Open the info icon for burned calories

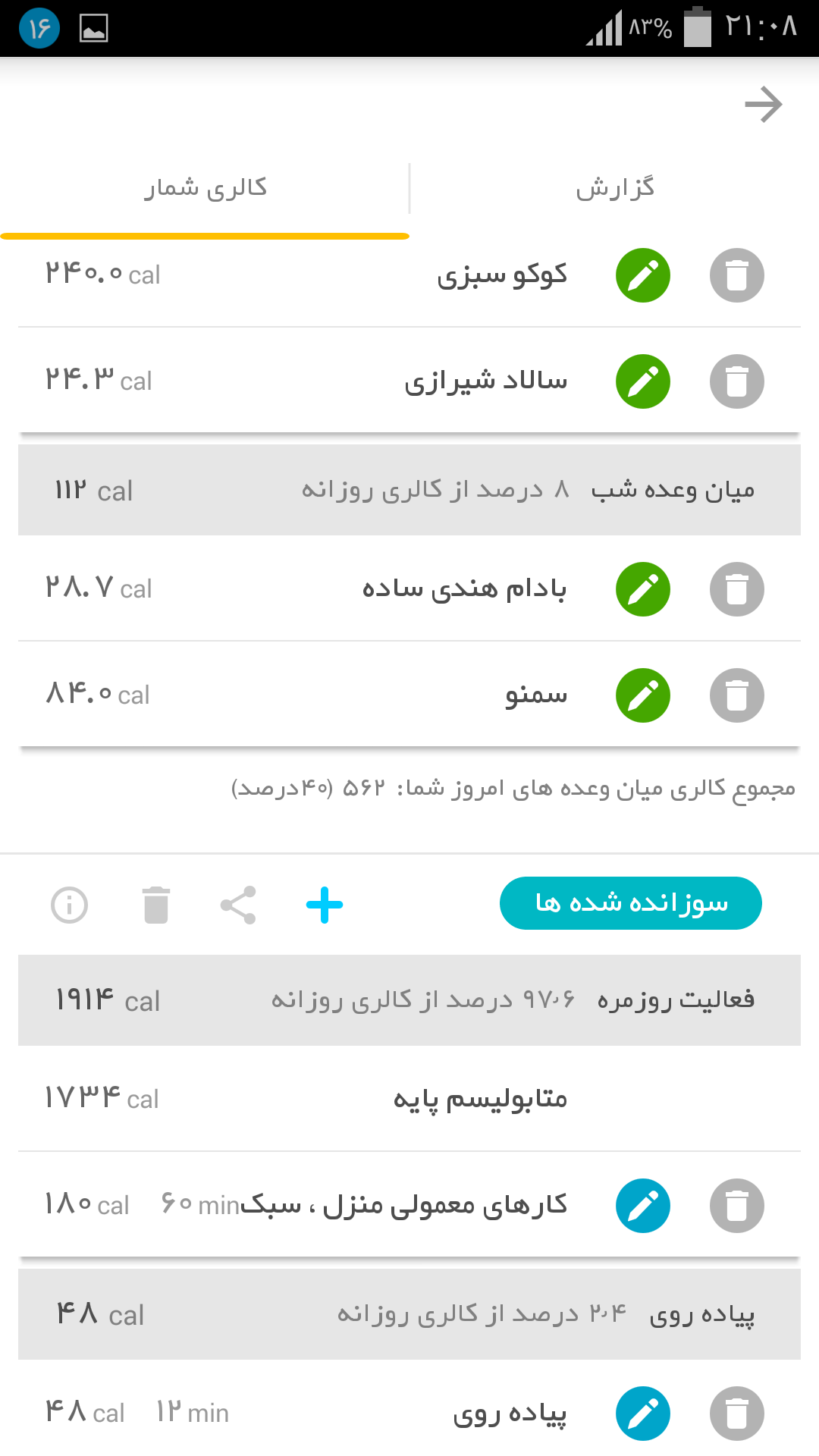point(70,905)
